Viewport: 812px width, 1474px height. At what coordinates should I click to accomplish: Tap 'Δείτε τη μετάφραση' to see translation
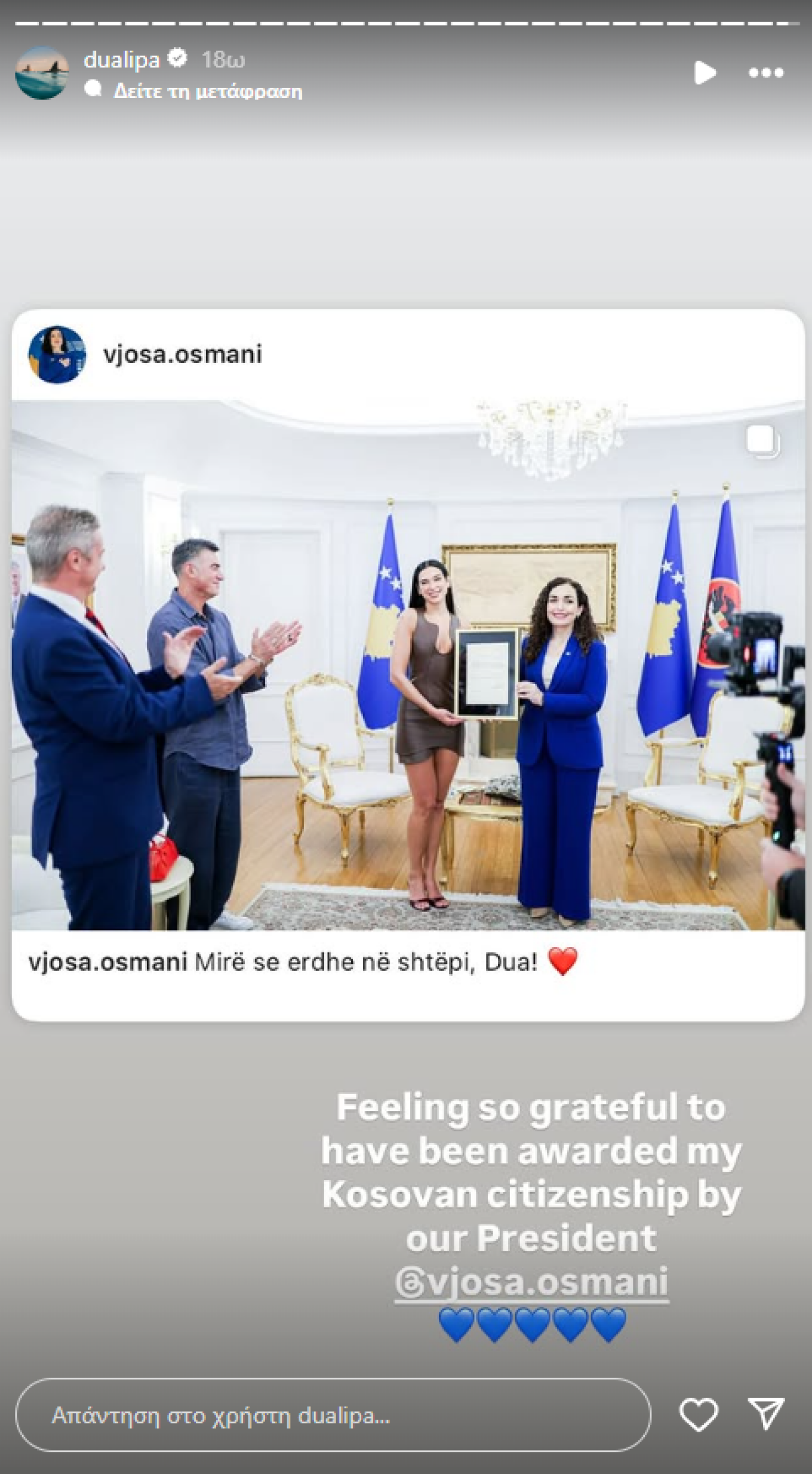click(207, 91)
